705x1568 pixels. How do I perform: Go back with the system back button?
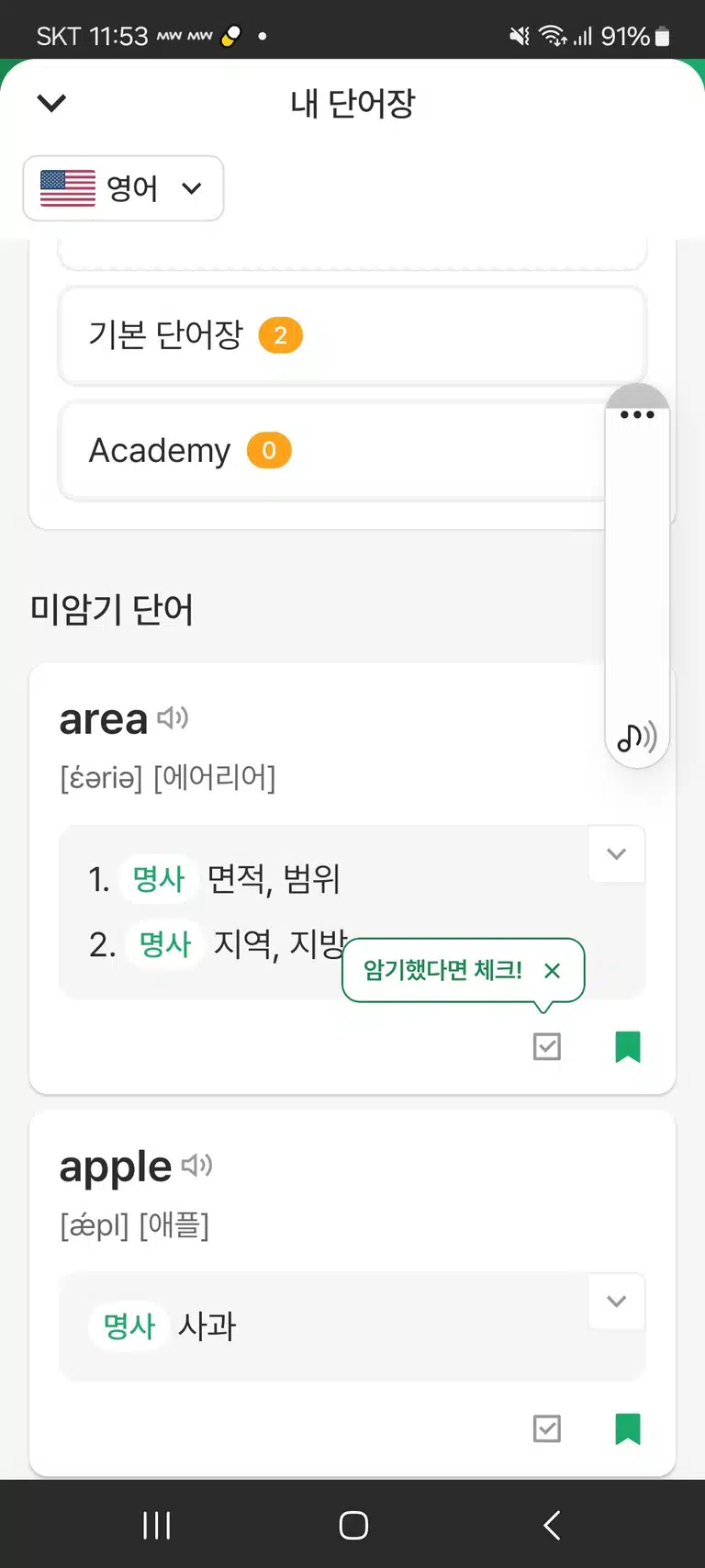[551, 1525]
